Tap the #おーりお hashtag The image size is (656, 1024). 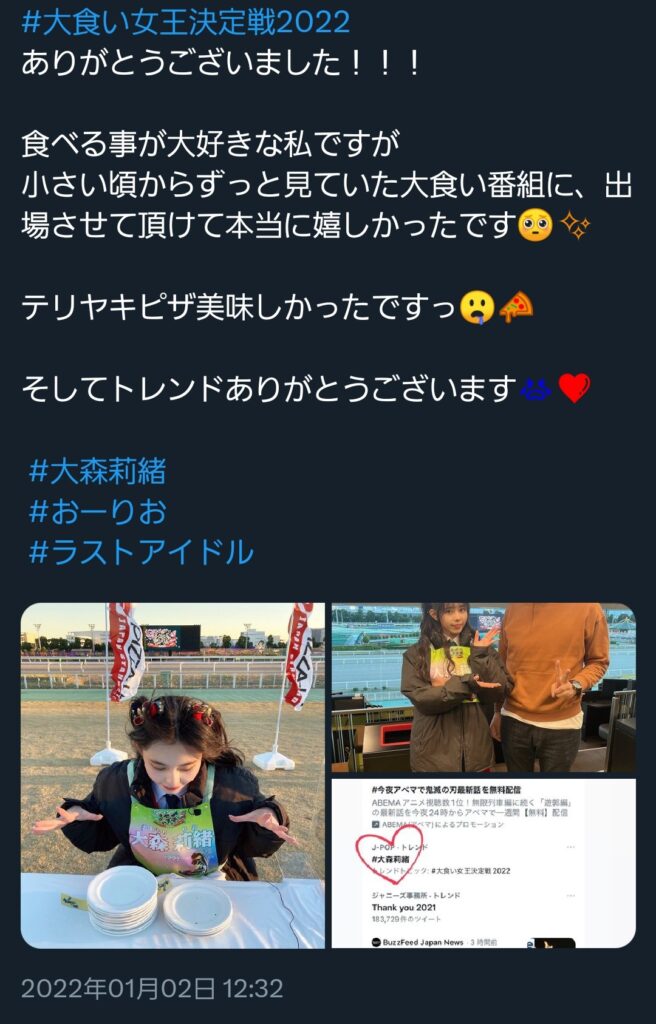pyautogui.click(x=98, y=511)
